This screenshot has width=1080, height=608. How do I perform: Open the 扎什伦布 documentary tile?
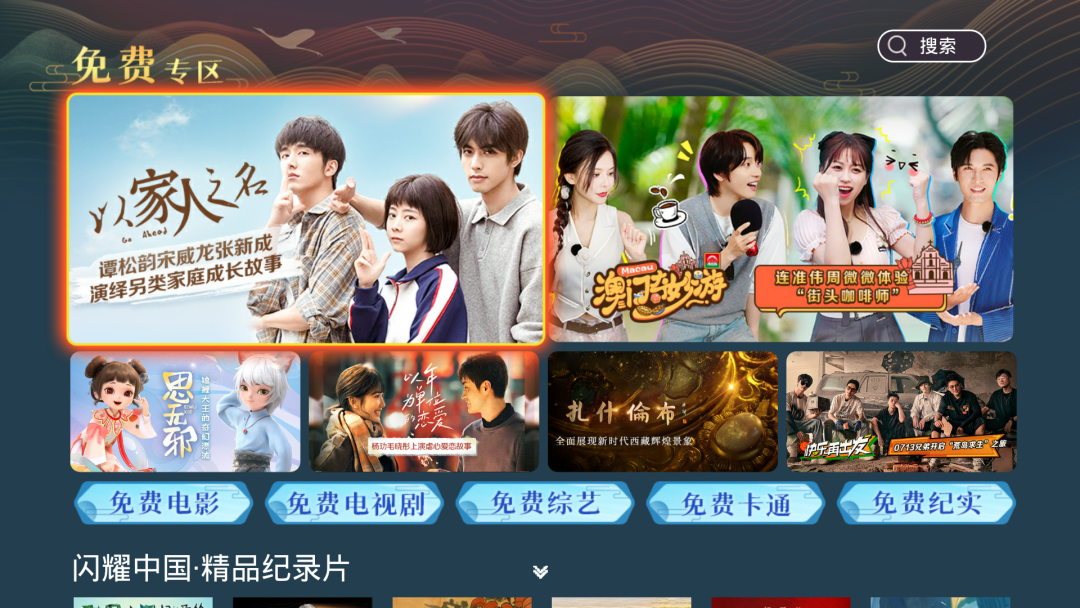[x=662, y=411]
